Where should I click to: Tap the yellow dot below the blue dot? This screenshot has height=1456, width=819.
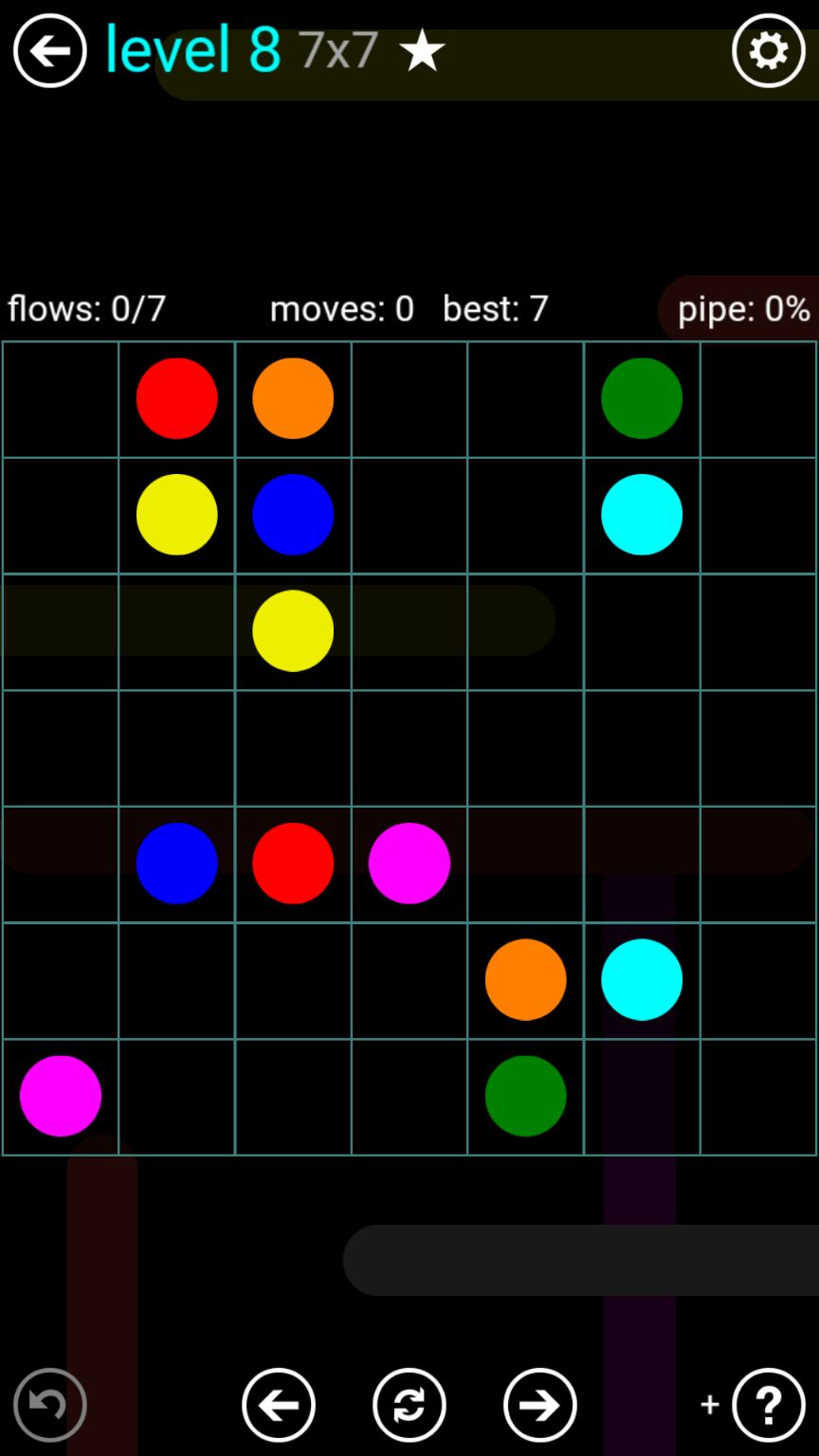pos(293,630)
